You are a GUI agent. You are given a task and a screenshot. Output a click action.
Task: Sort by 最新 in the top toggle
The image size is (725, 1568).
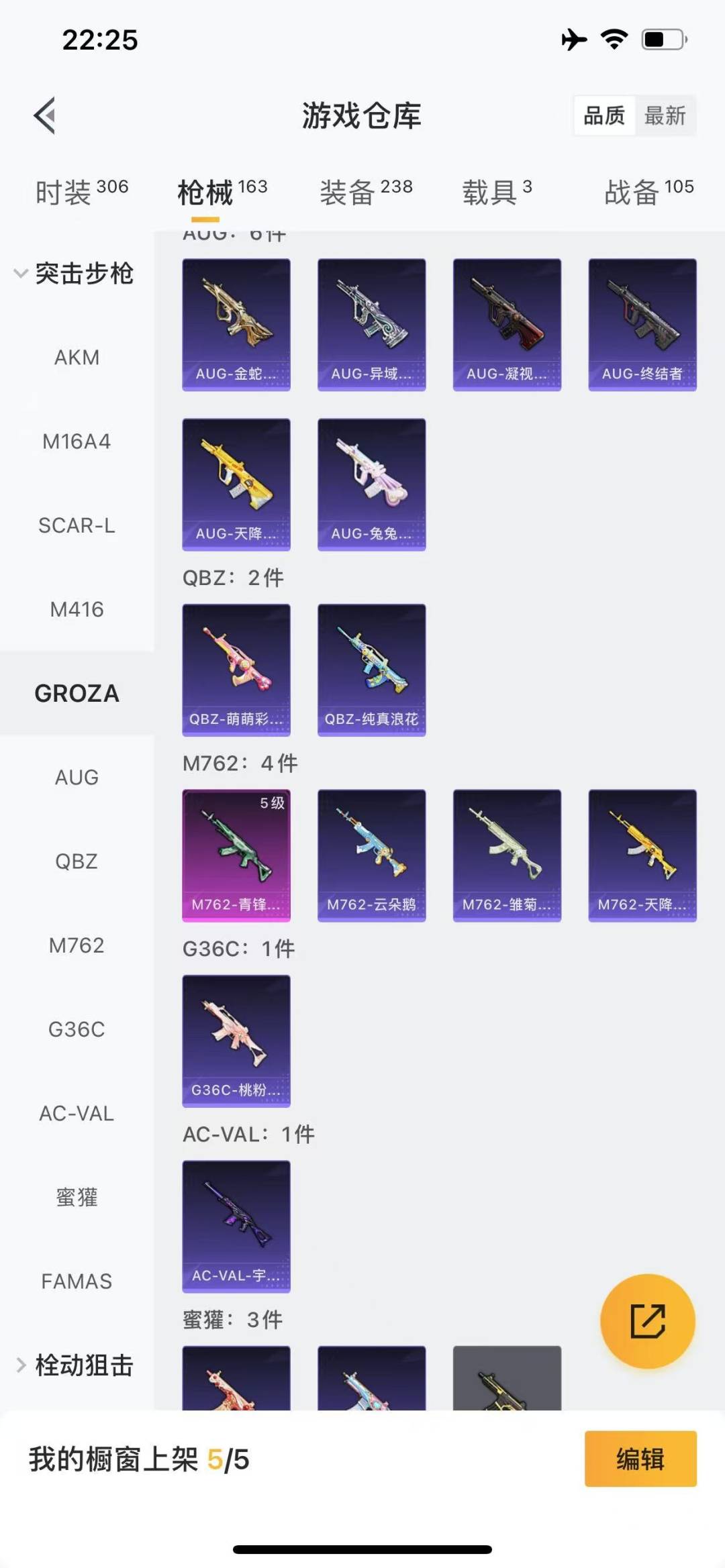coord(665,116)
